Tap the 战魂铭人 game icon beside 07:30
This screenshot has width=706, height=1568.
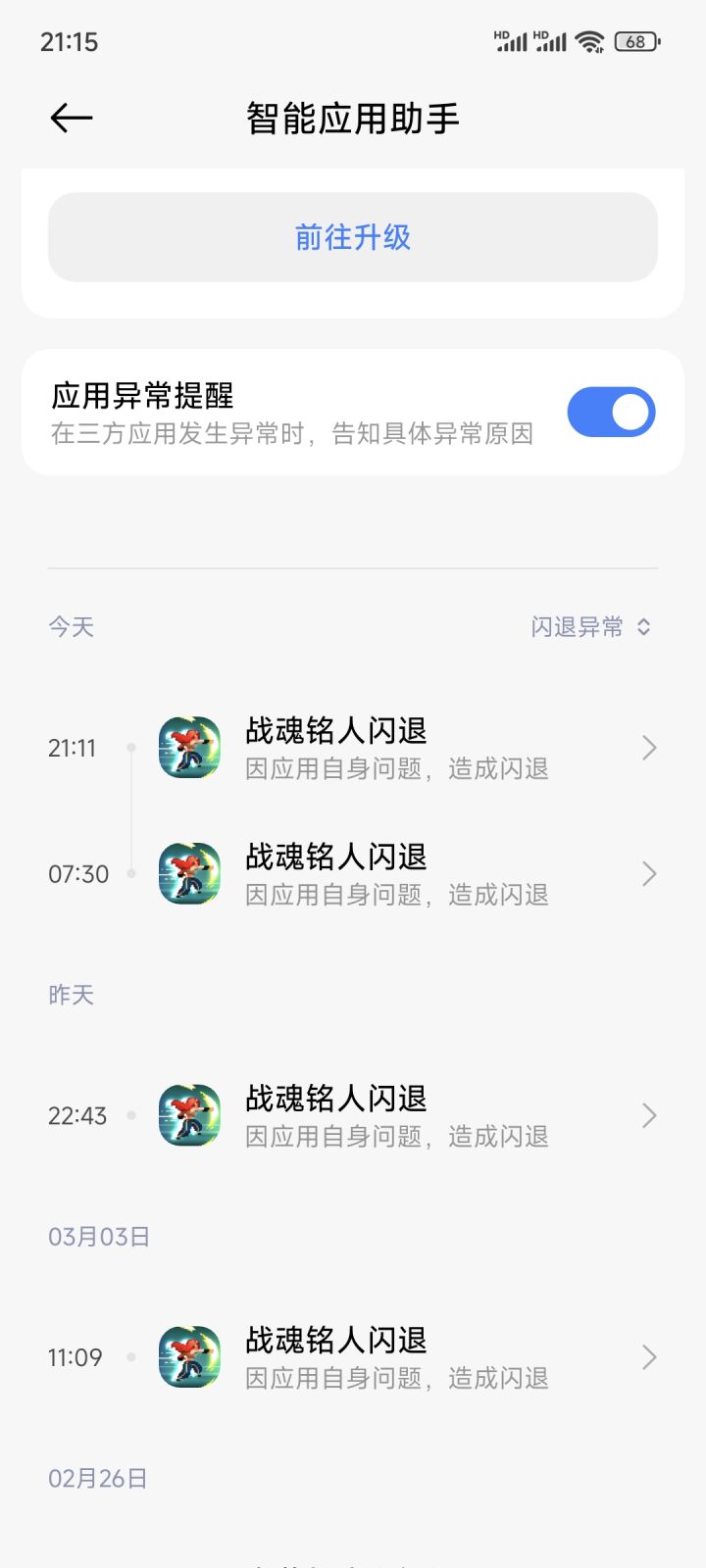click(188, 873)
